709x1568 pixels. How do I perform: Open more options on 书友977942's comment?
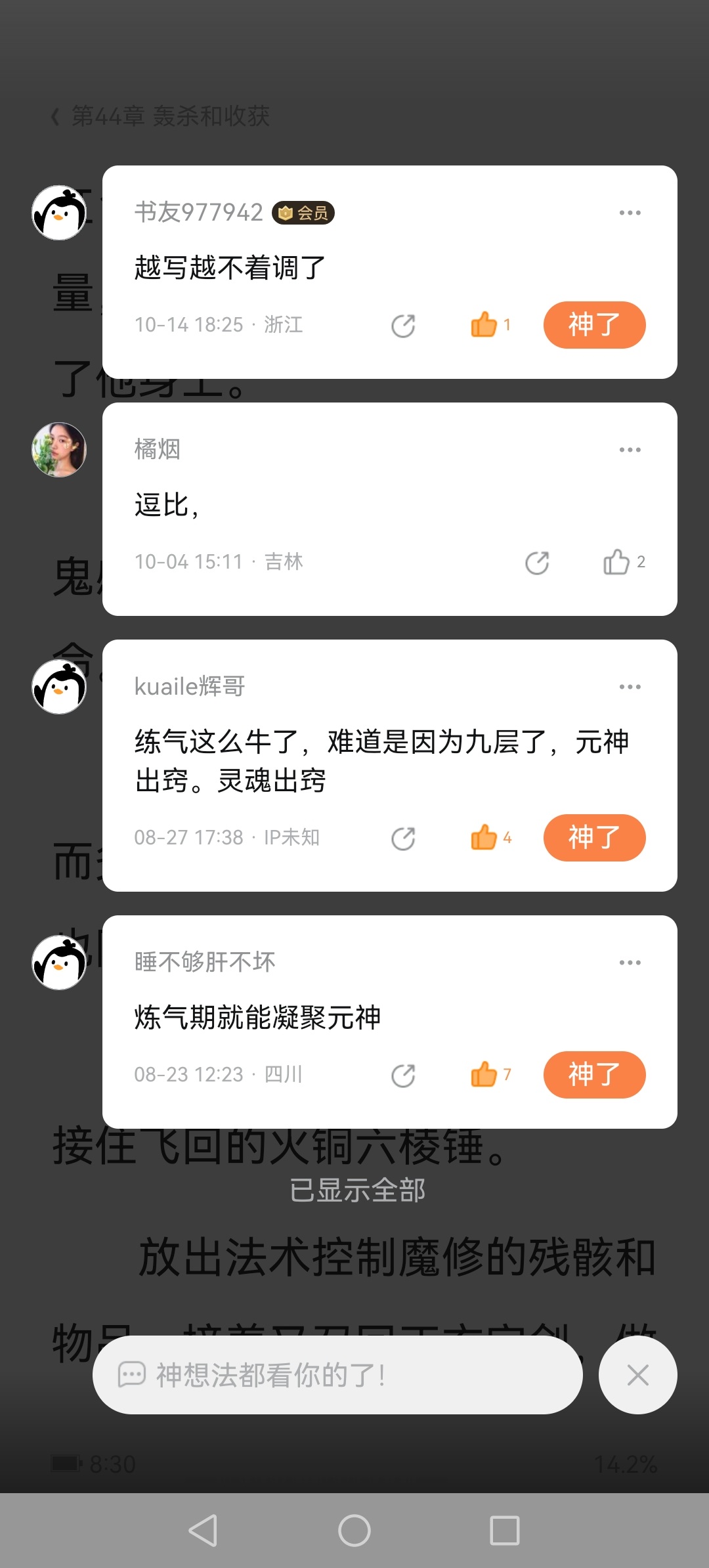[630, 213]
